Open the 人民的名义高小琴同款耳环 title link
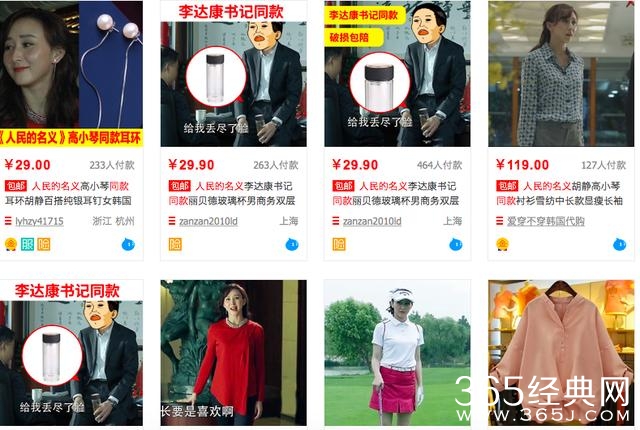The height and width of the screenshot is (430, 640). pyautogui.click(x=80, y=186)
